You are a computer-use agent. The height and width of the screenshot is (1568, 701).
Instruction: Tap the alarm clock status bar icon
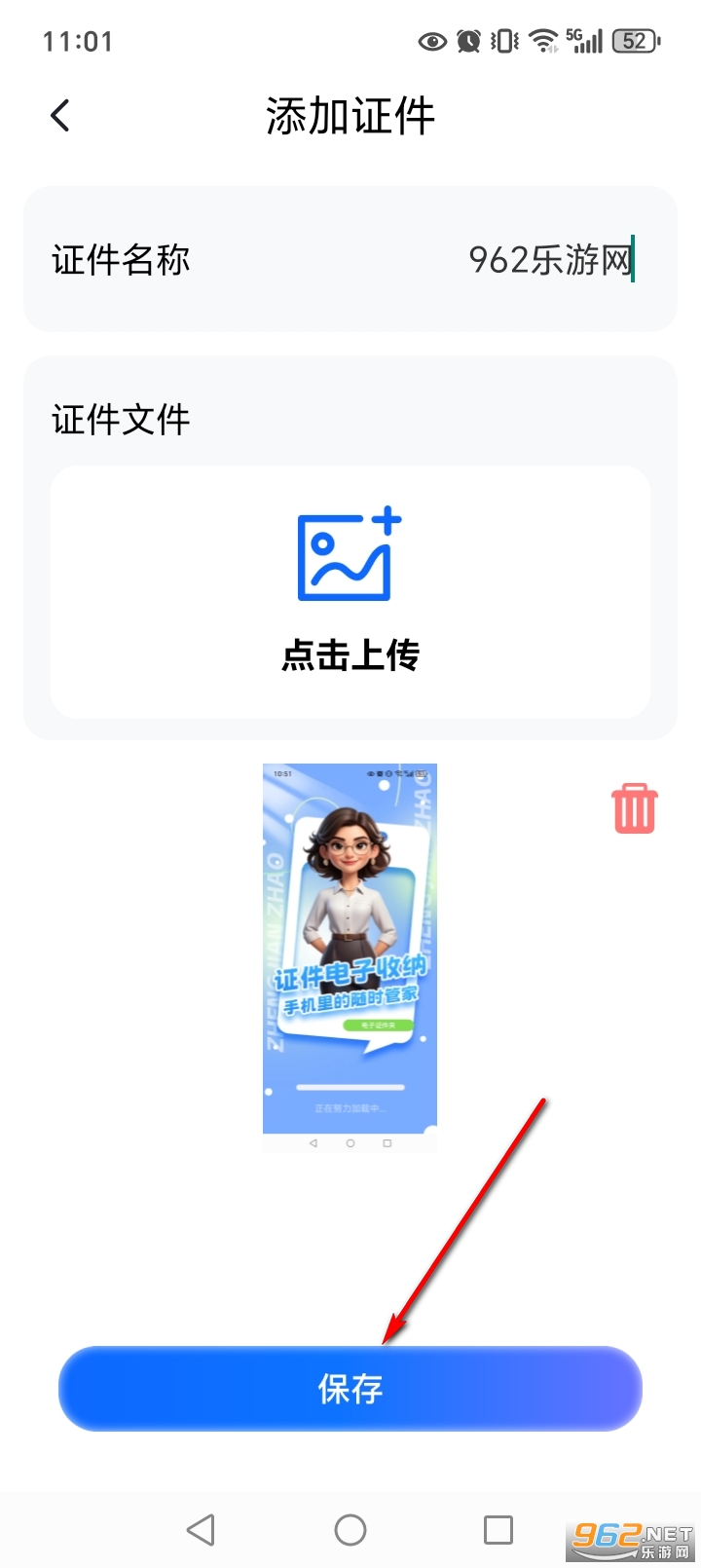coord(467,41)
